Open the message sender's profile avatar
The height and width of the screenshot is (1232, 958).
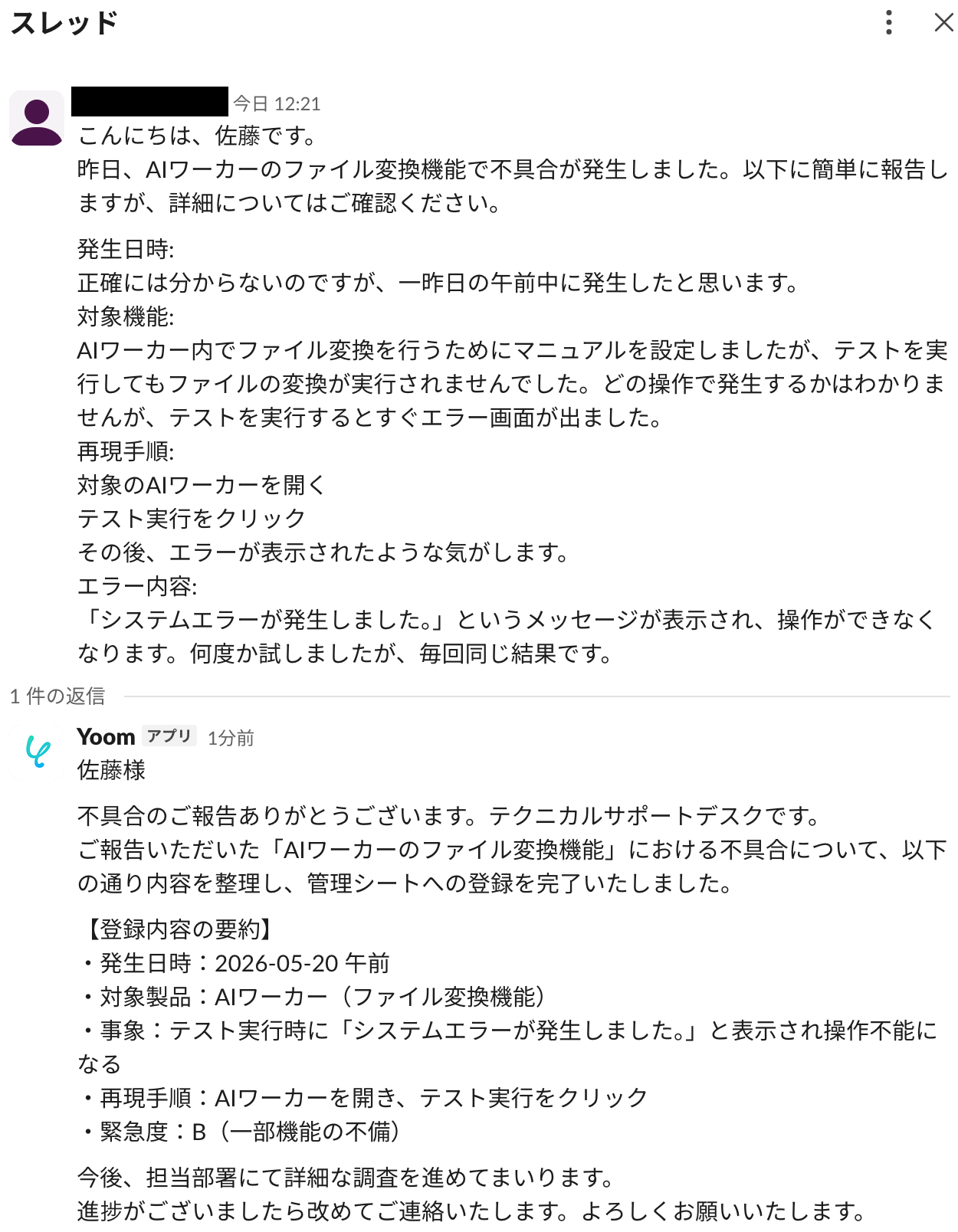pos(37,118)
